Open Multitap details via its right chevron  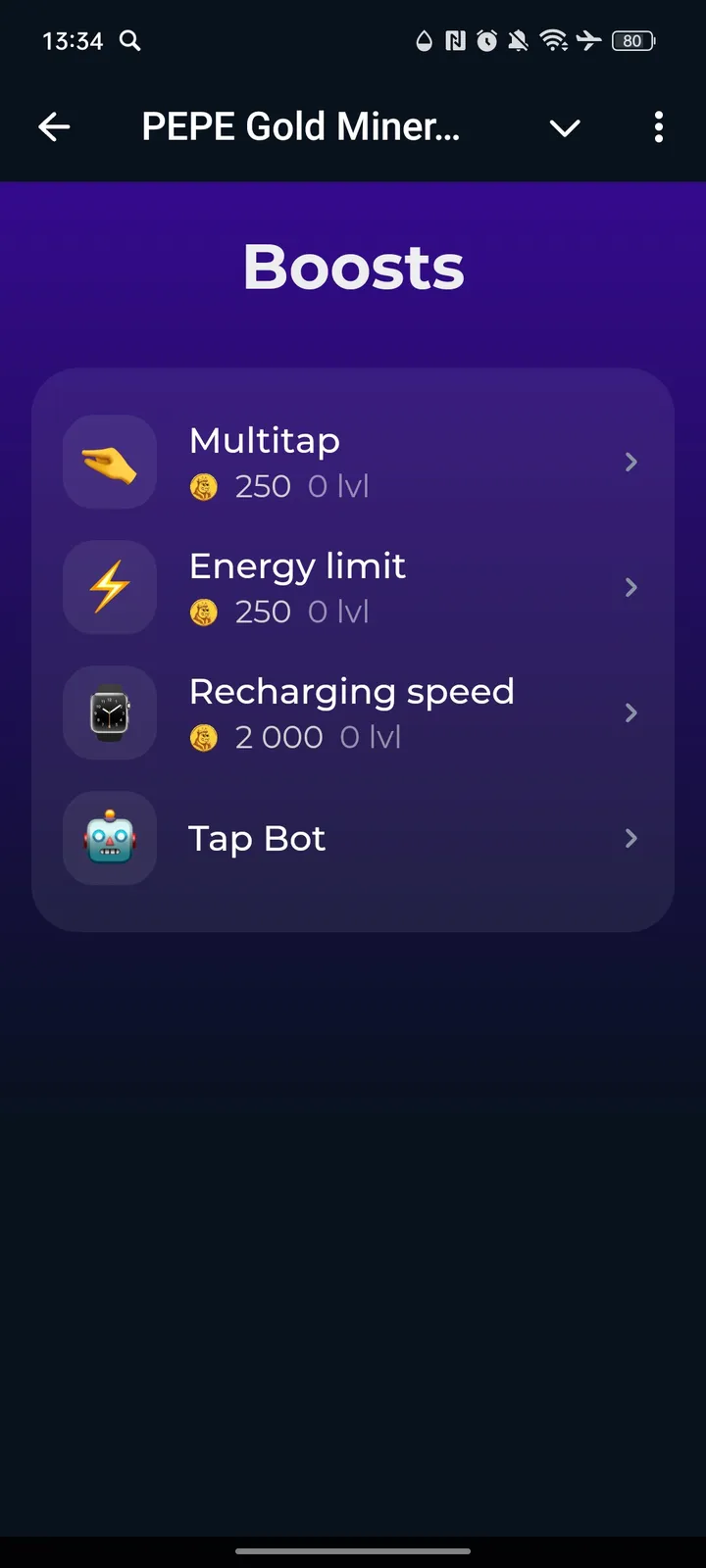(x=630, y=463)
